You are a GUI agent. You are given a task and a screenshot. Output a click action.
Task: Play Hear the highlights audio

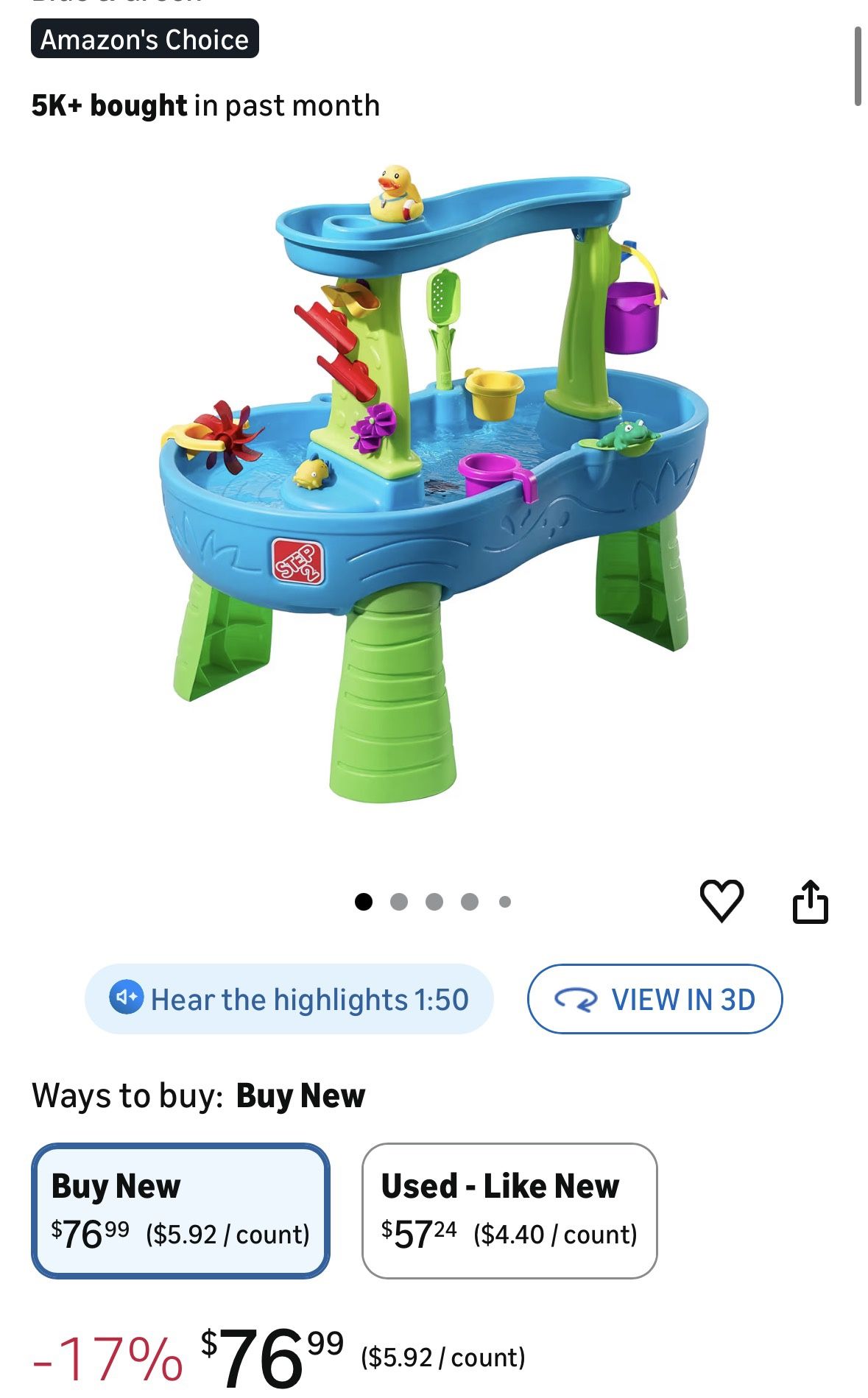[289, 999]
